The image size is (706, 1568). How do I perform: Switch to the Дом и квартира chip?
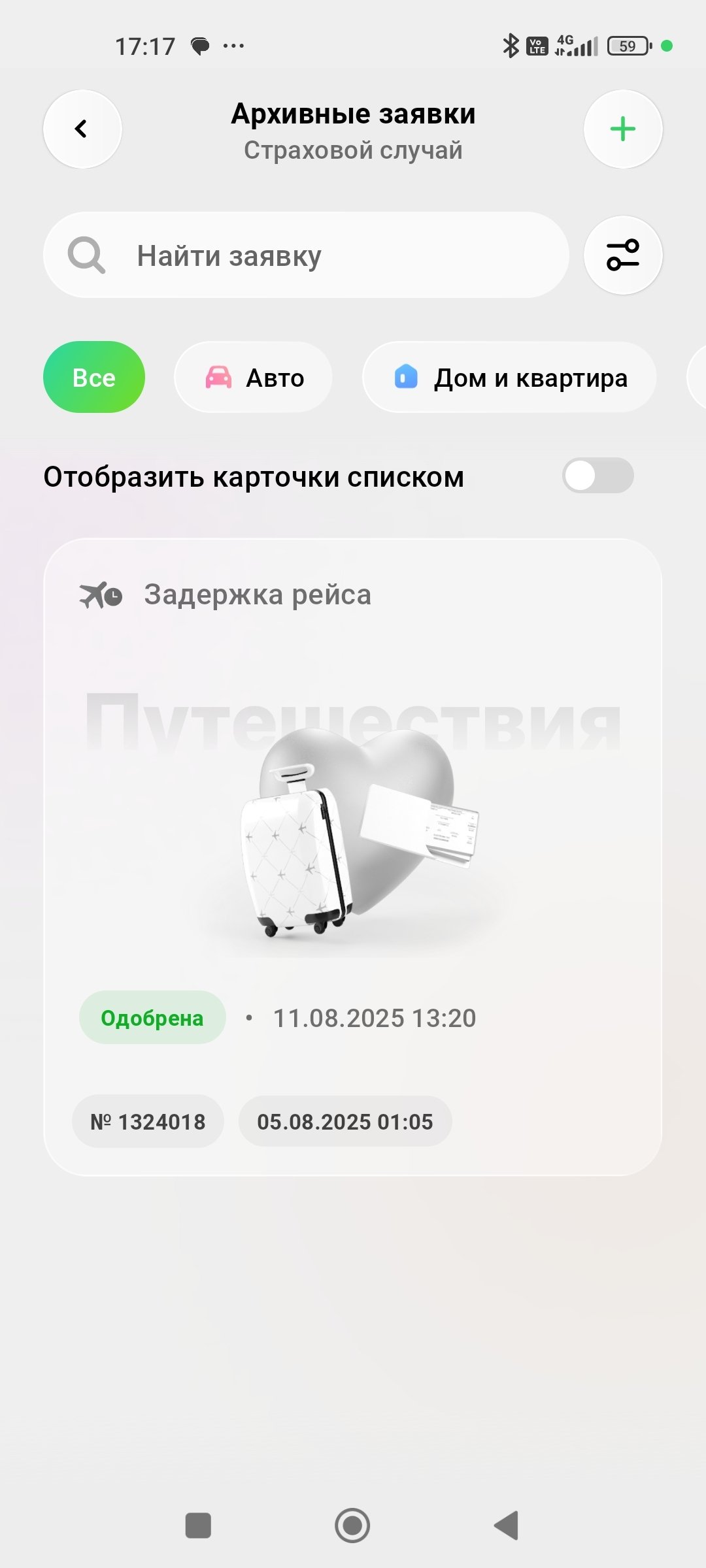point(510,378)
